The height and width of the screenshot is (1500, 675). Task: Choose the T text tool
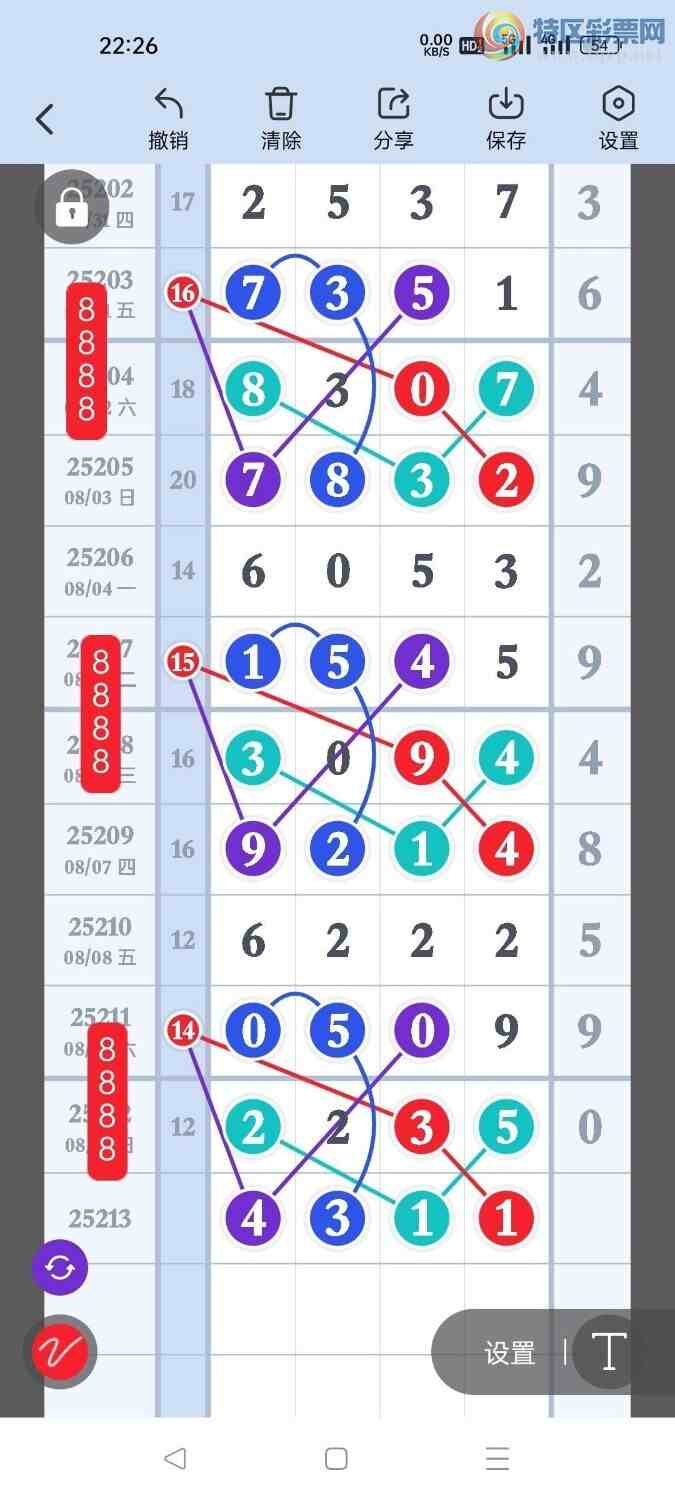point(609,1352)
